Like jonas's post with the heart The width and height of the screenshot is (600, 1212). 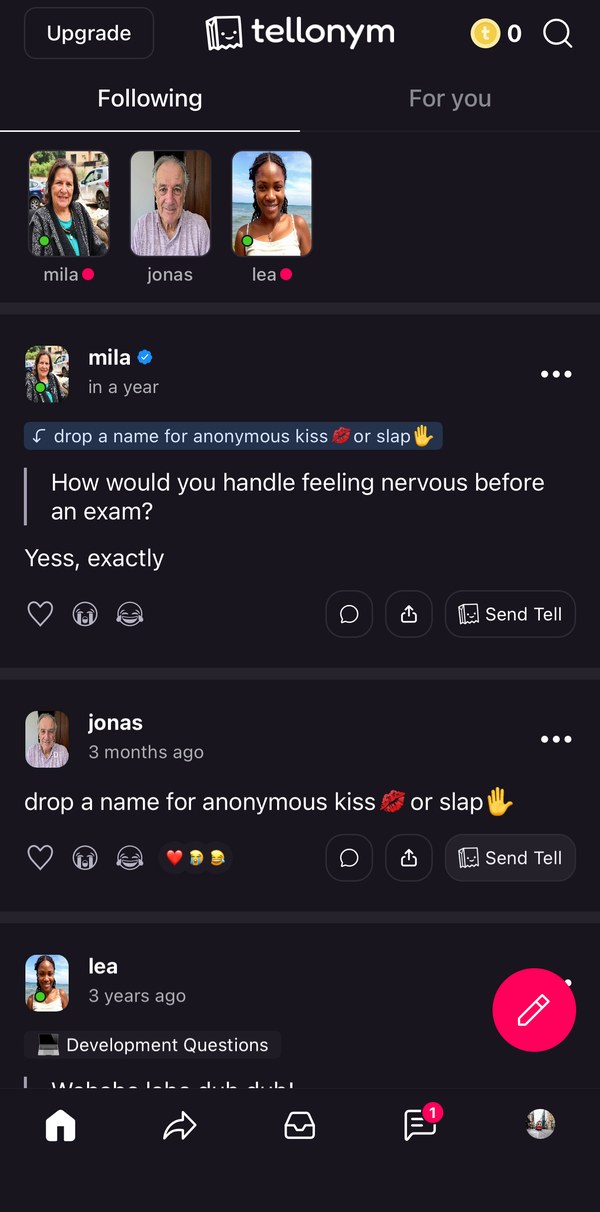[x=40, y=857]
